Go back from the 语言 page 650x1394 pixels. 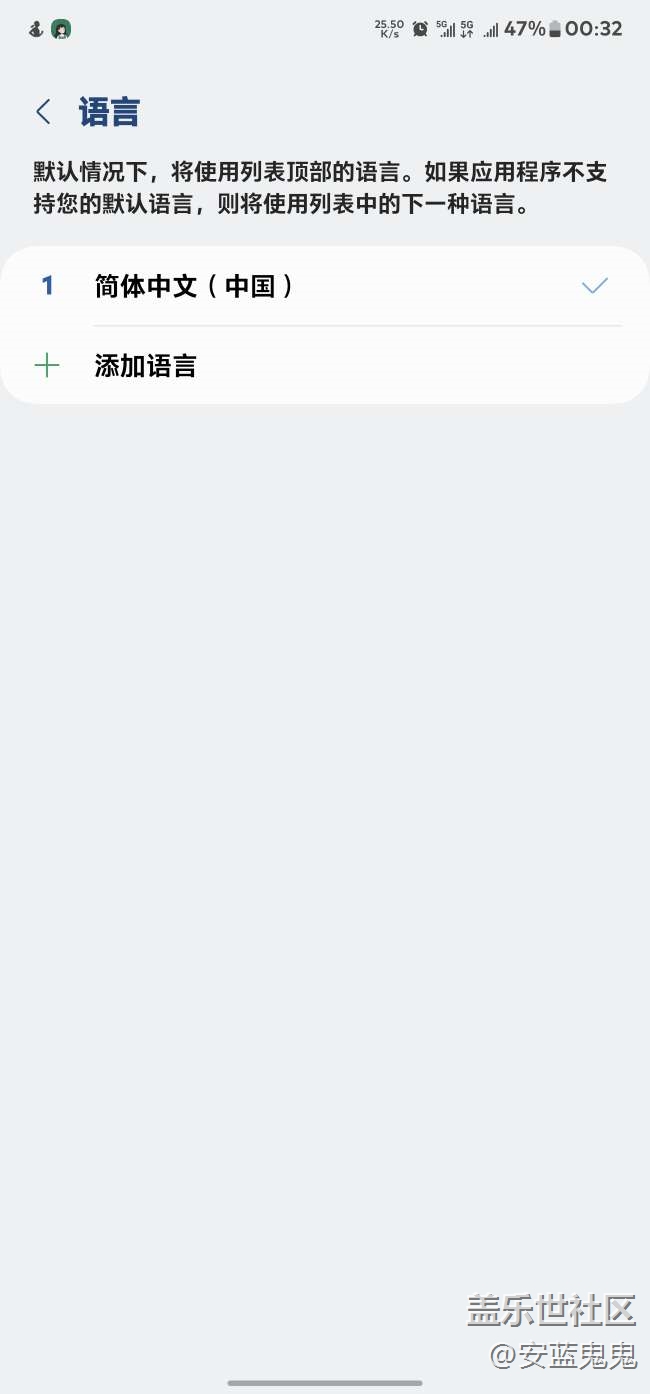point(43,112)
